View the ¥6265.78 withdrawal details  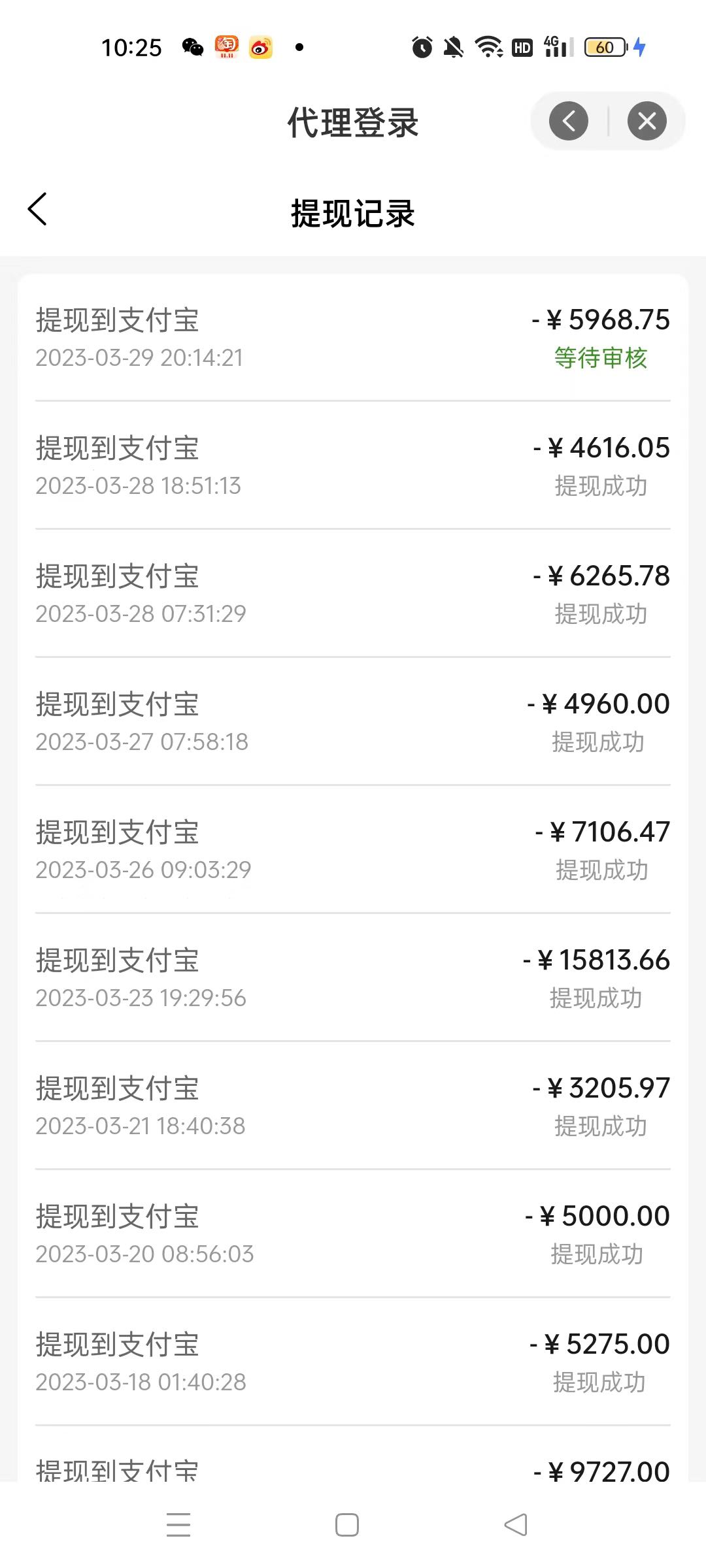353,594
